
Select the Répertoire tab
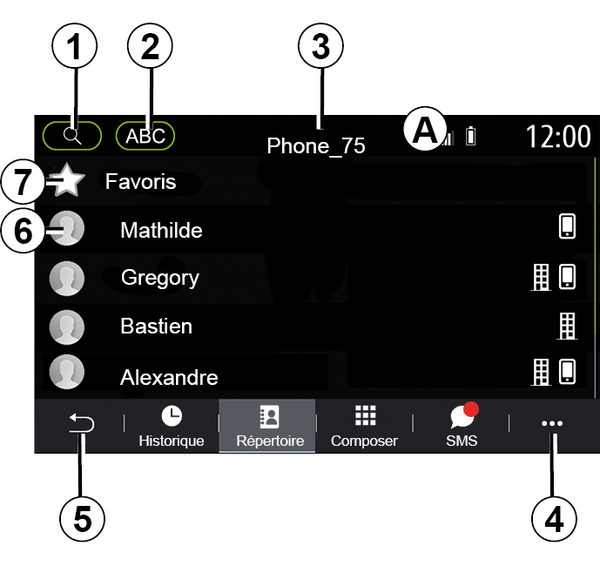point(267,426)
